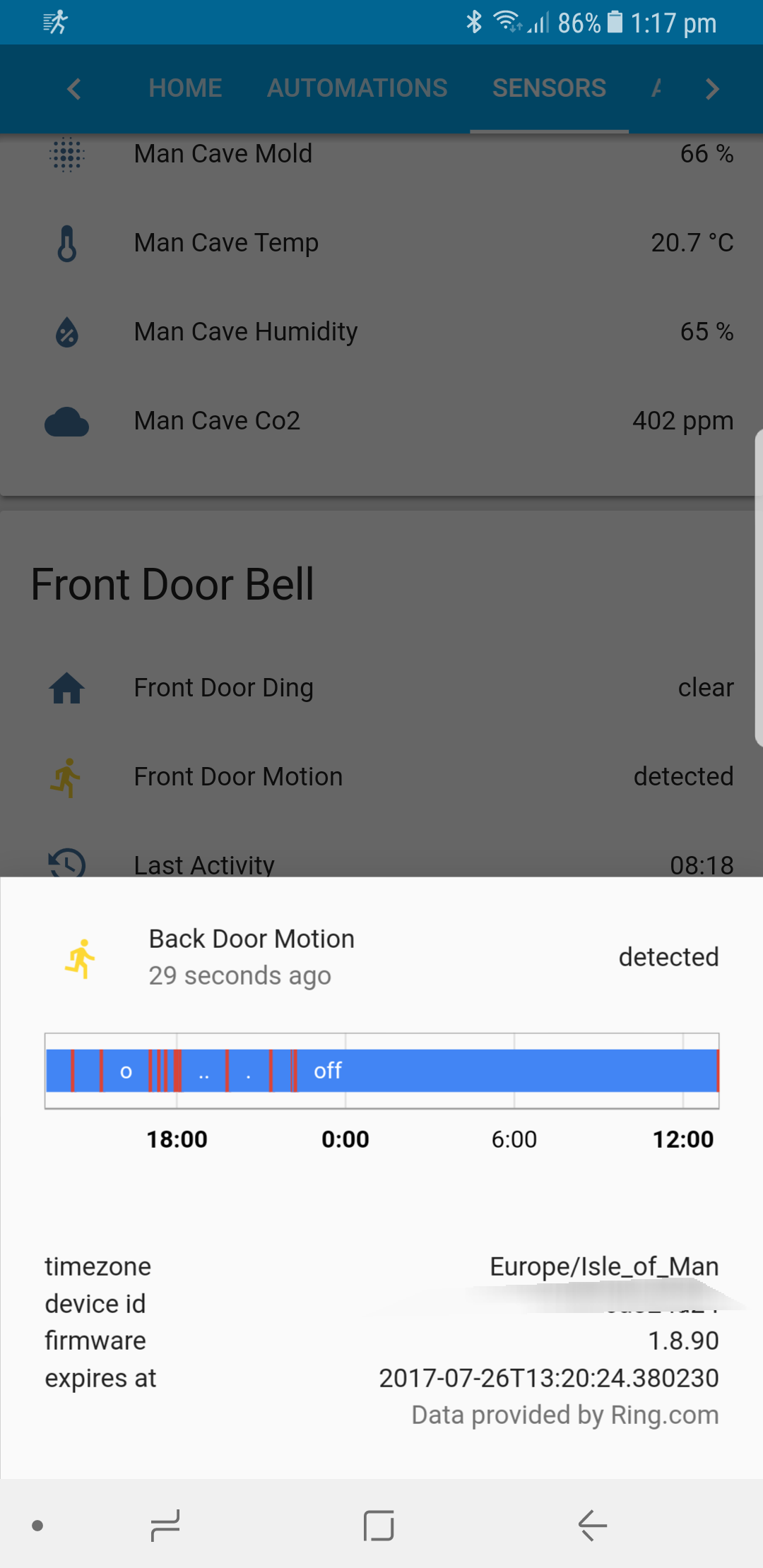Expand more tabs with the right chevron
The image size is (763, 1568).
point(712,89)
